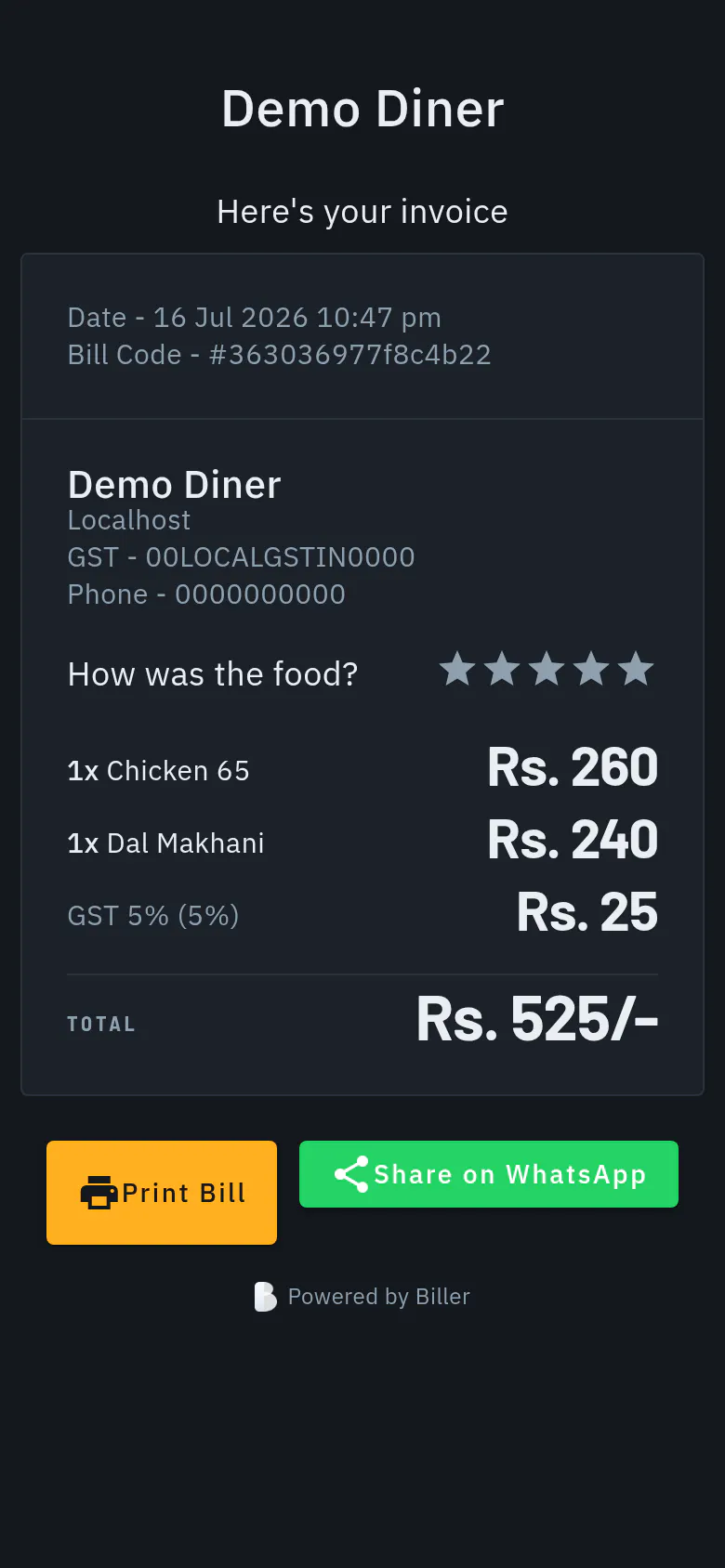Give the food three stars
725x1568 pixels.
click(547, 669)
